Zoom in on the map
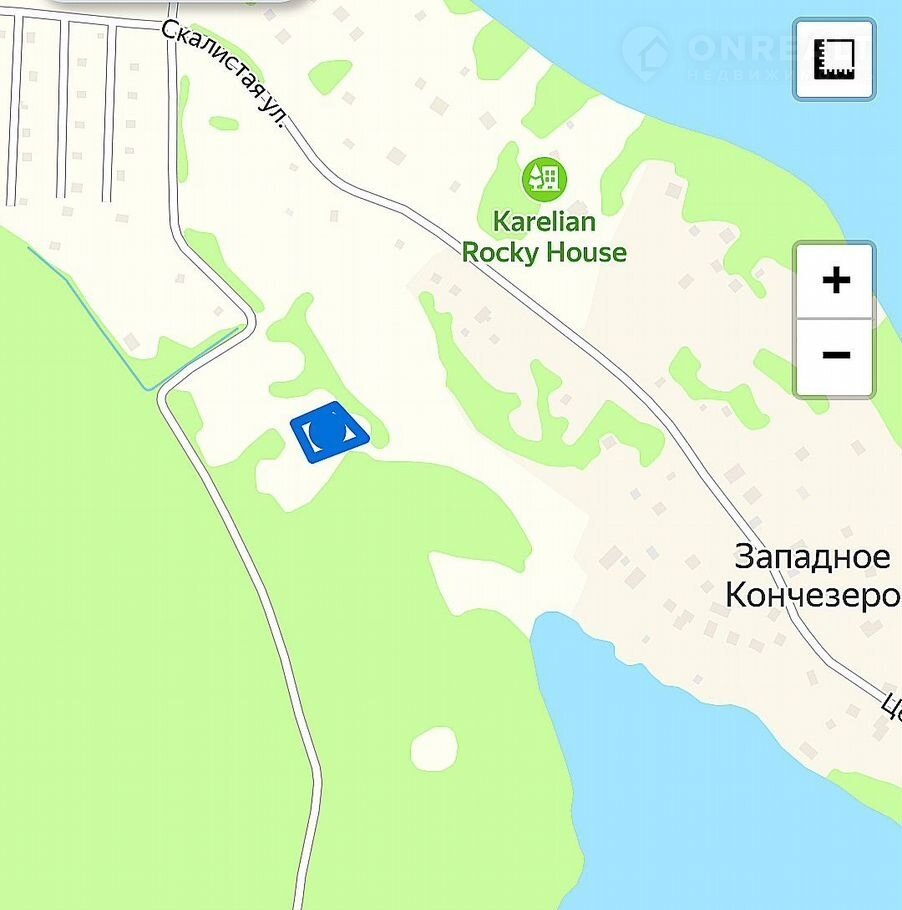Image resolution: width=902 pixels, height=910 pixels. tap(835, 281)
